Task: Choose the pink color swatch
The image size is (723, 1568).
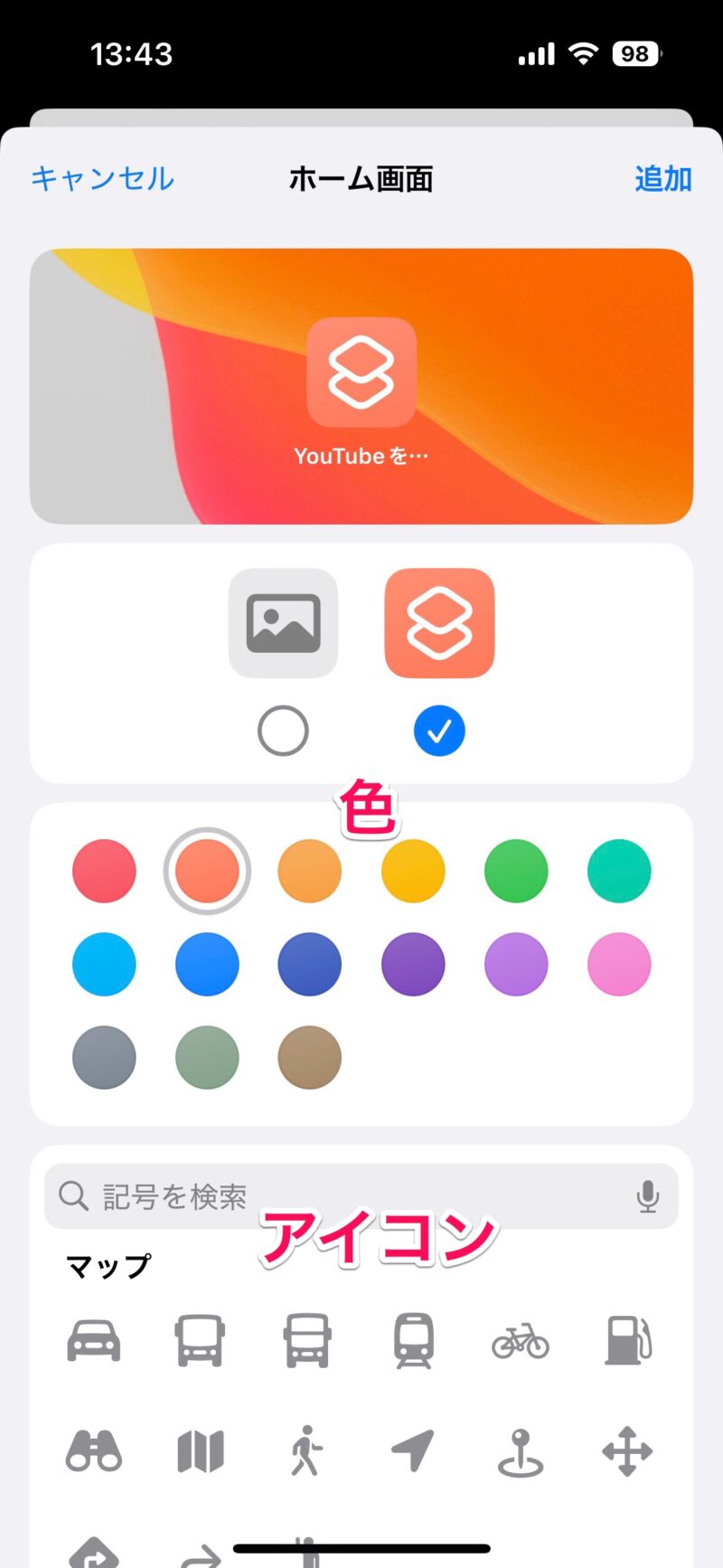Action: (x=619, y=964)
